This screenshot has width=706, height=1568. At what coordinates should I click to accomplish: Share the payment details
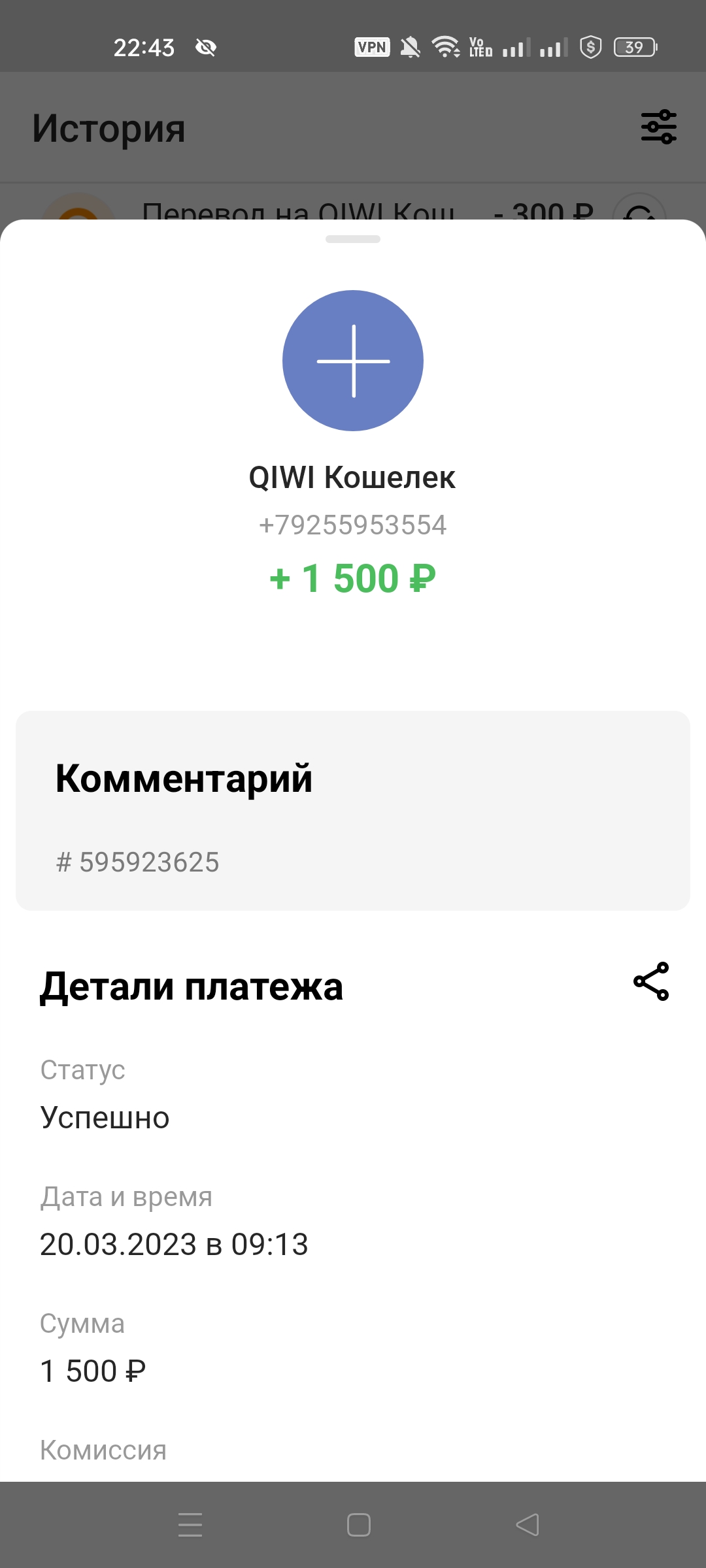pos(651,981)
